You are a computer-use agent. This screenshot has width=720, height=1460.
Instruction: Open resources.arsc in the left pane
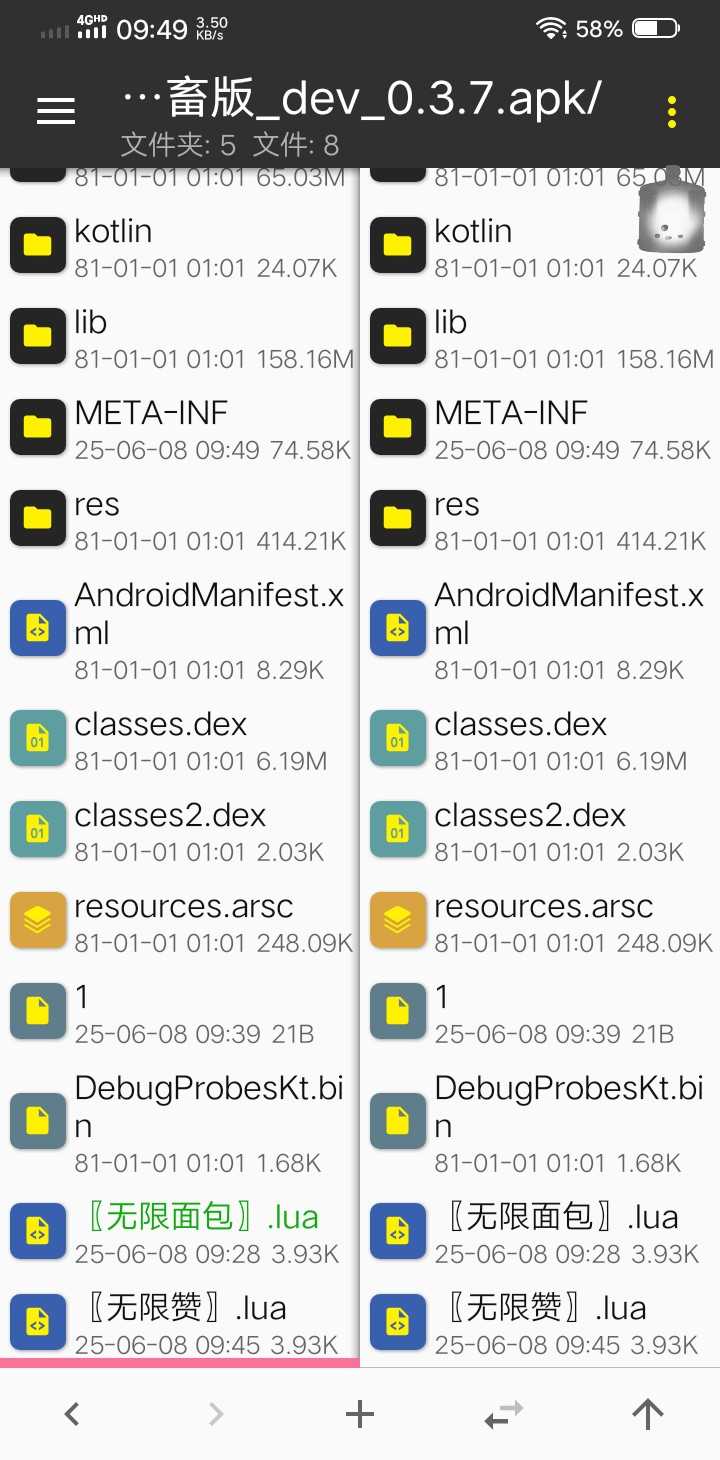tap(180, 921)
